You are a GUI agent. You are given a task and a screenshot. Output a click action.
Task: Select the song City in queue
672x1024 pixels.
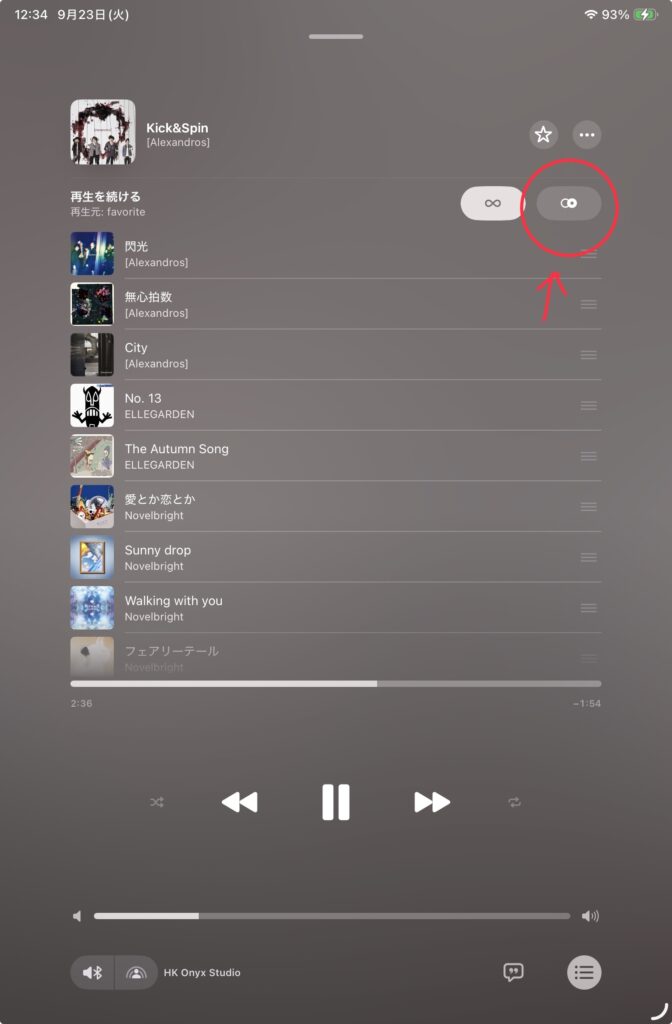click(300, 355)
